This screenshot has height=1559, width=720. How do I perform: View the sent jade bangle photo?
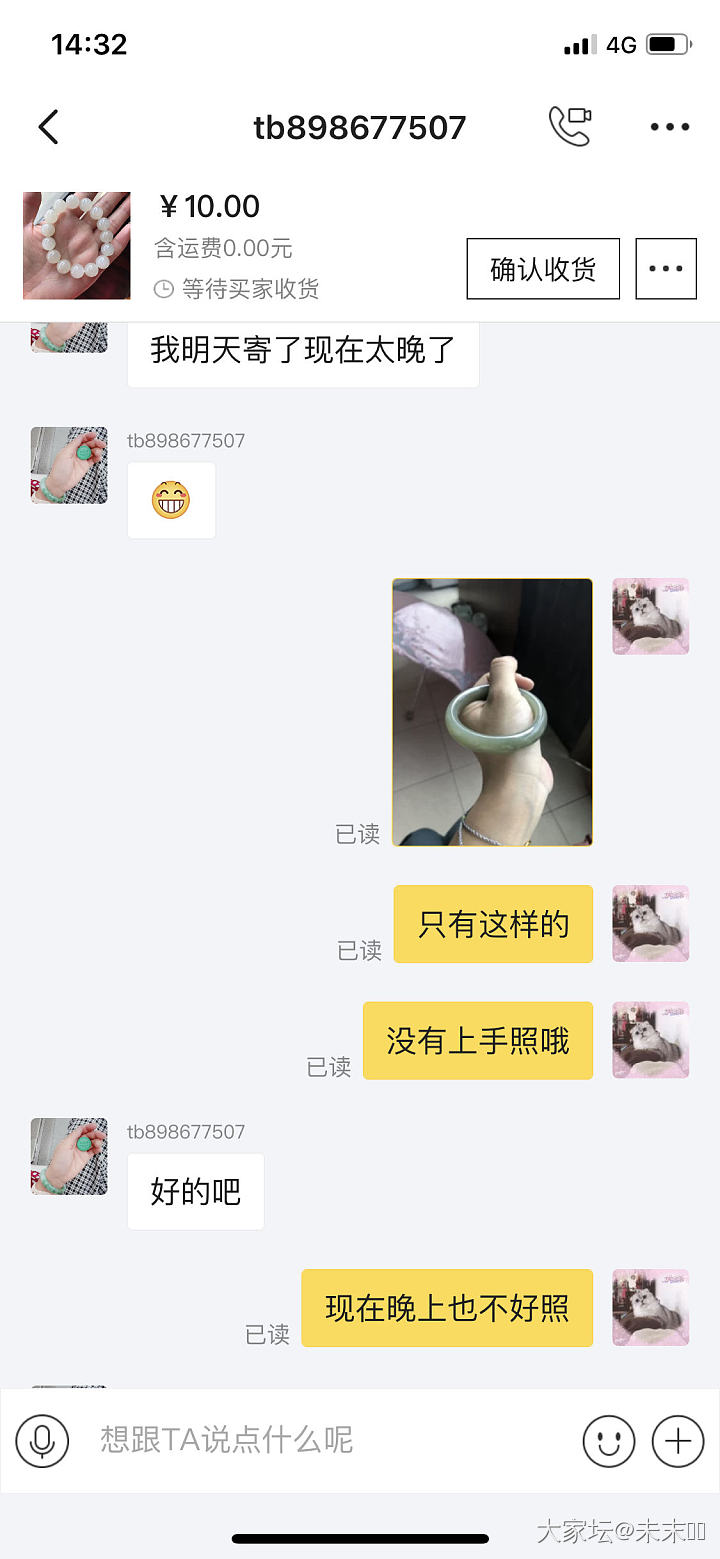[492, 712]
